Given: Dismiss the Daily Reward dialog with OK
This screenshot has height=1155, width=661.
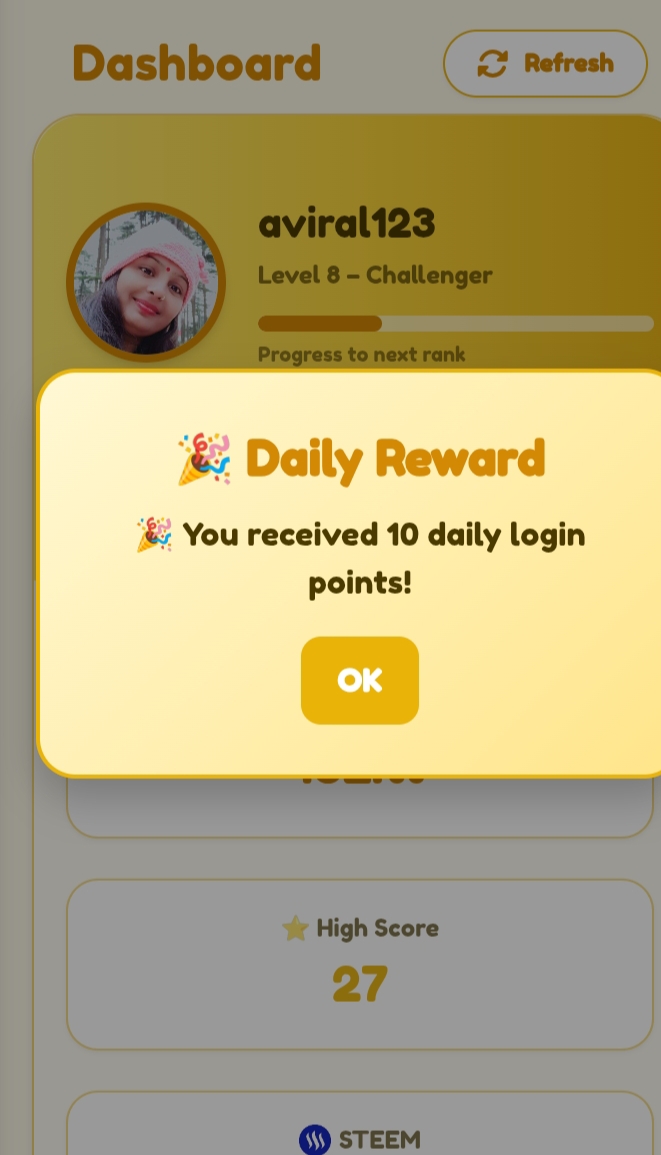Looking at the screenshot, I should tap(360, 680).
